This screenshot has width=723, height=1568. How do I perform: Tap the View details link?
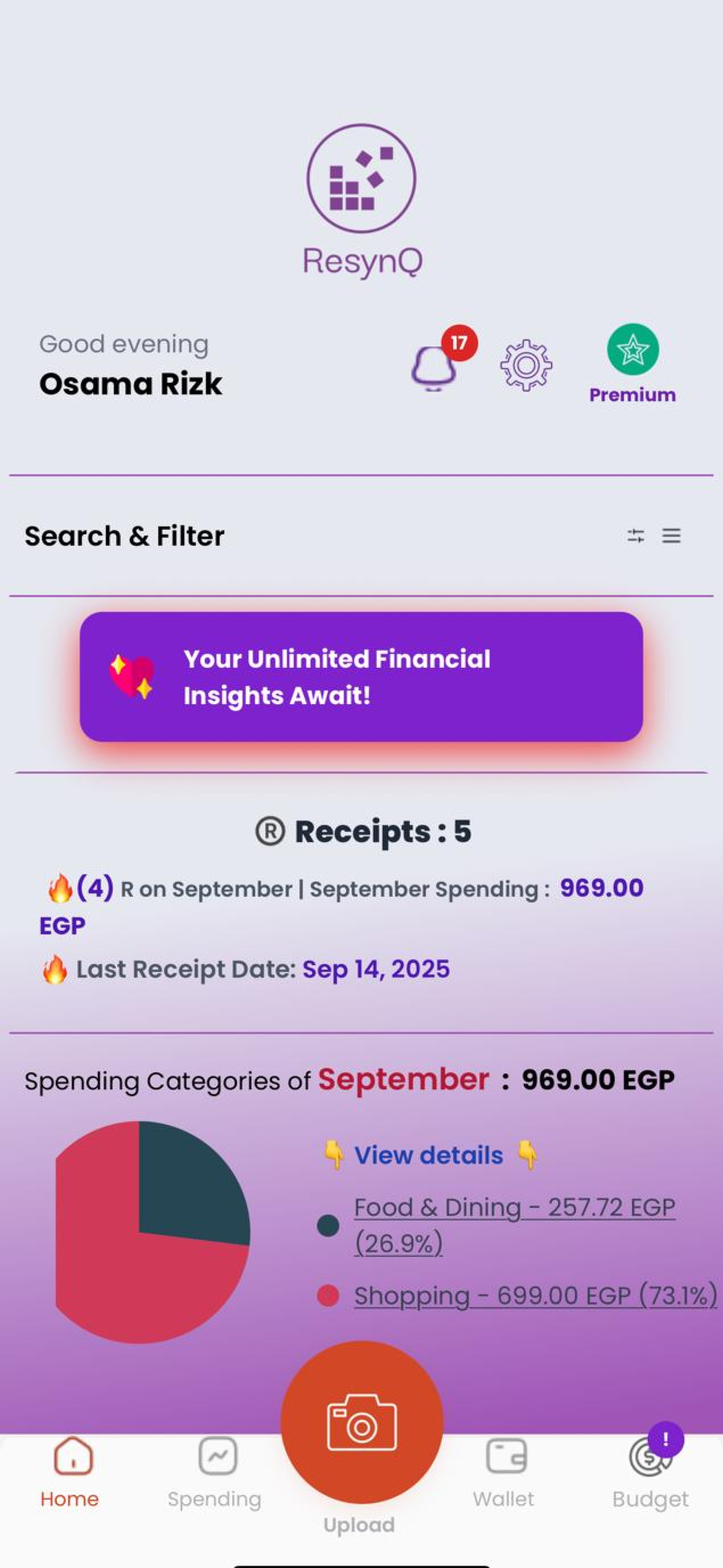(428, 1155)
